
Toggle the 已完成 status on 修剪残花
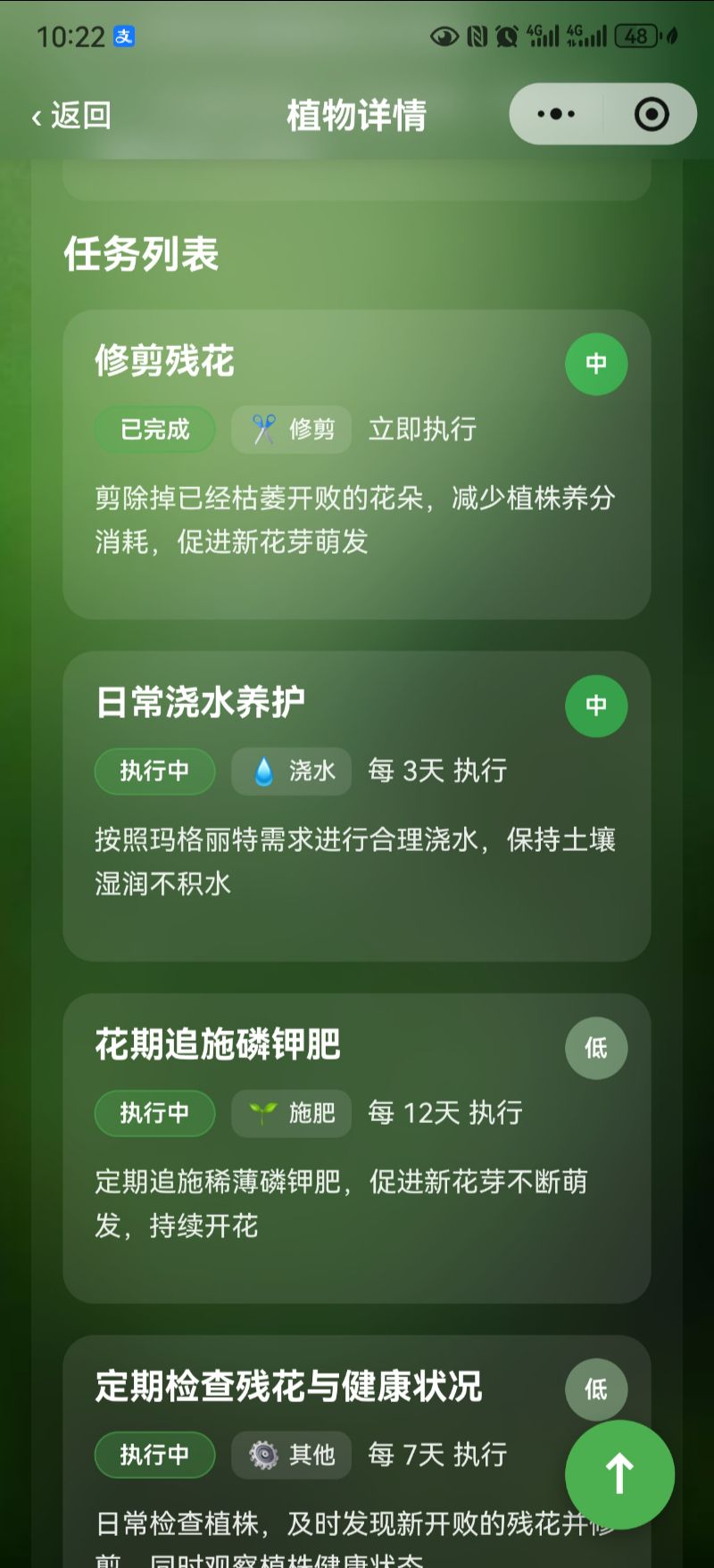coord(154,429)
